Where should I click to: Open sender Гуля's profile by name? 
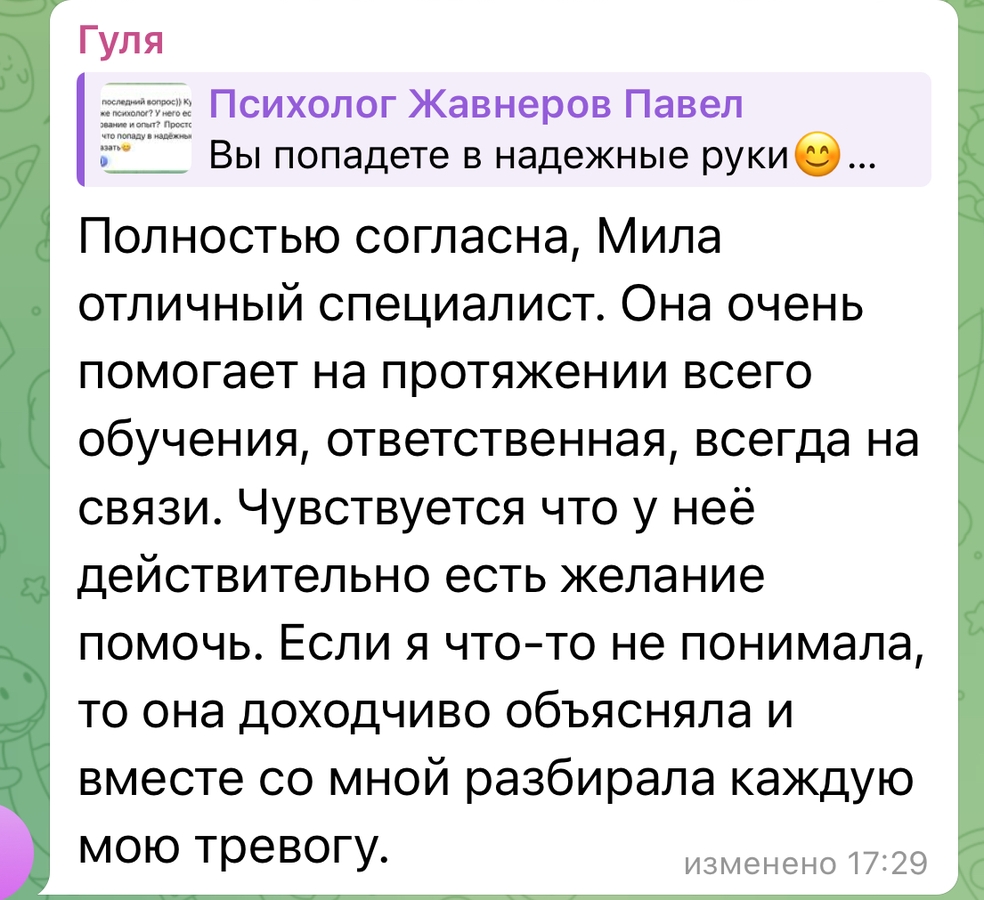click(x=119, y=42)
